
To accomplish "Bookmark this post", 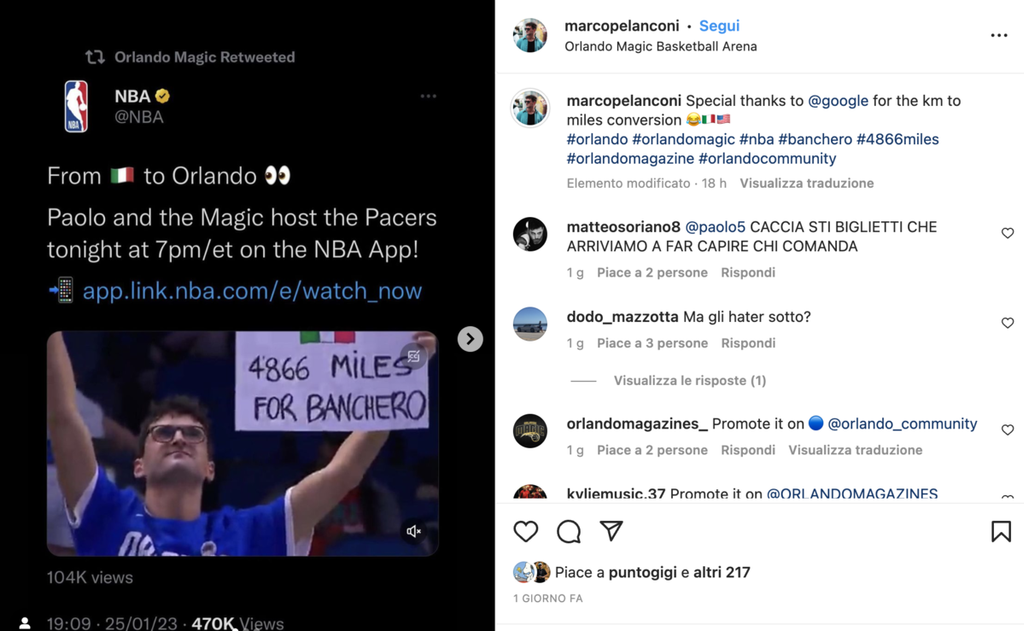I will click(1000, 531).
